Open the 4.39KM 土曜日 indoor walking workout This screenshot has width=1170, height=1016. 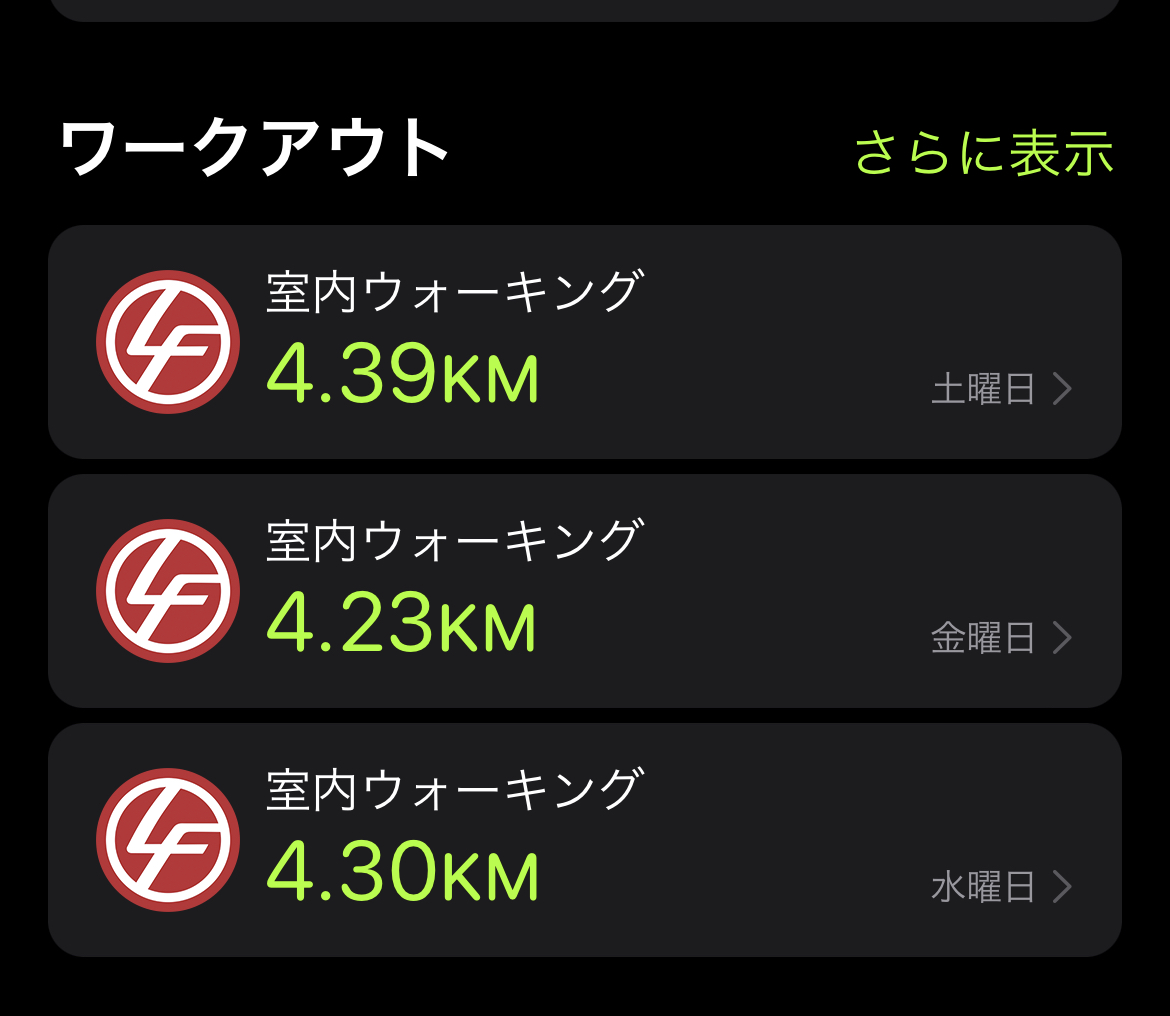tap(584, 342)
